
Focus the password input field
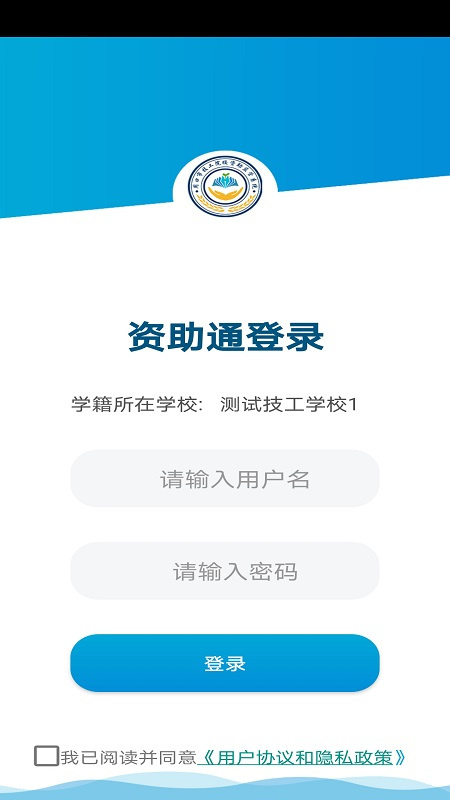point(224,571)
